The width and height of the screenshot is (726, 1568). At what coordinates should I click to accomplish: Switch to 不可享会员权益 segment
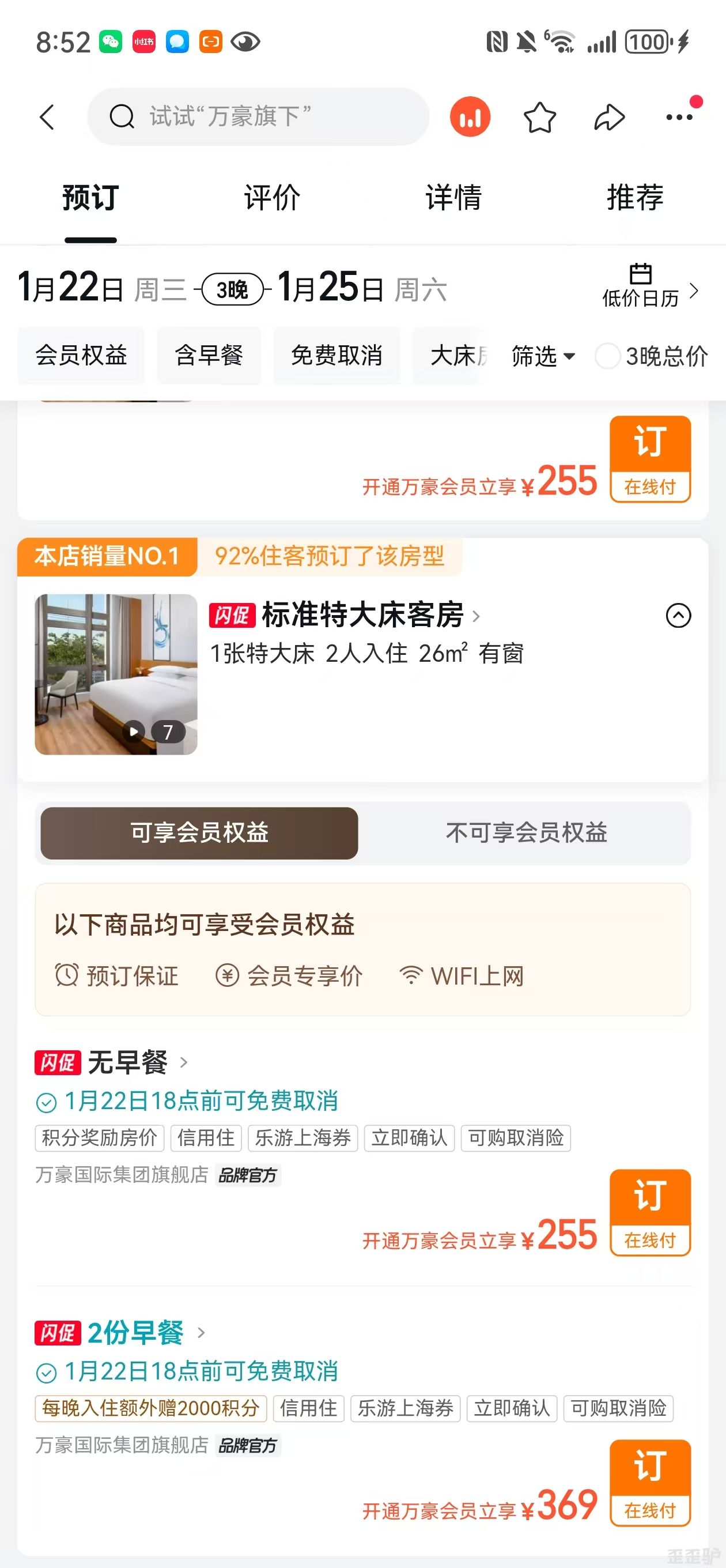(x=526, y=832)
